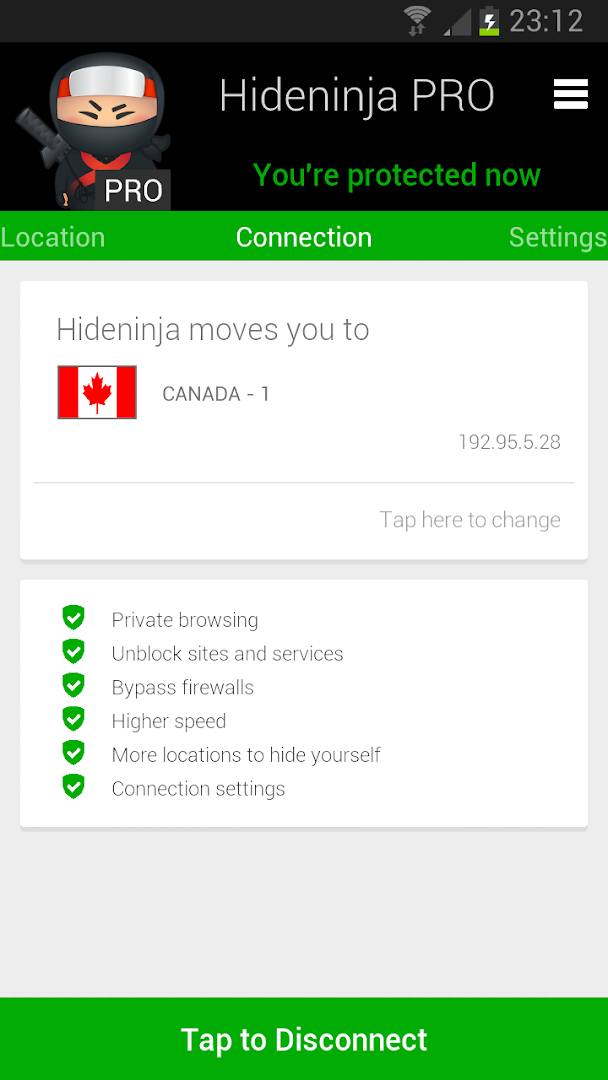Image resolution: width=608 pixels, height=1080 pixels.
Task: Switch to the Location tab
Action: (x=53, y=237)
